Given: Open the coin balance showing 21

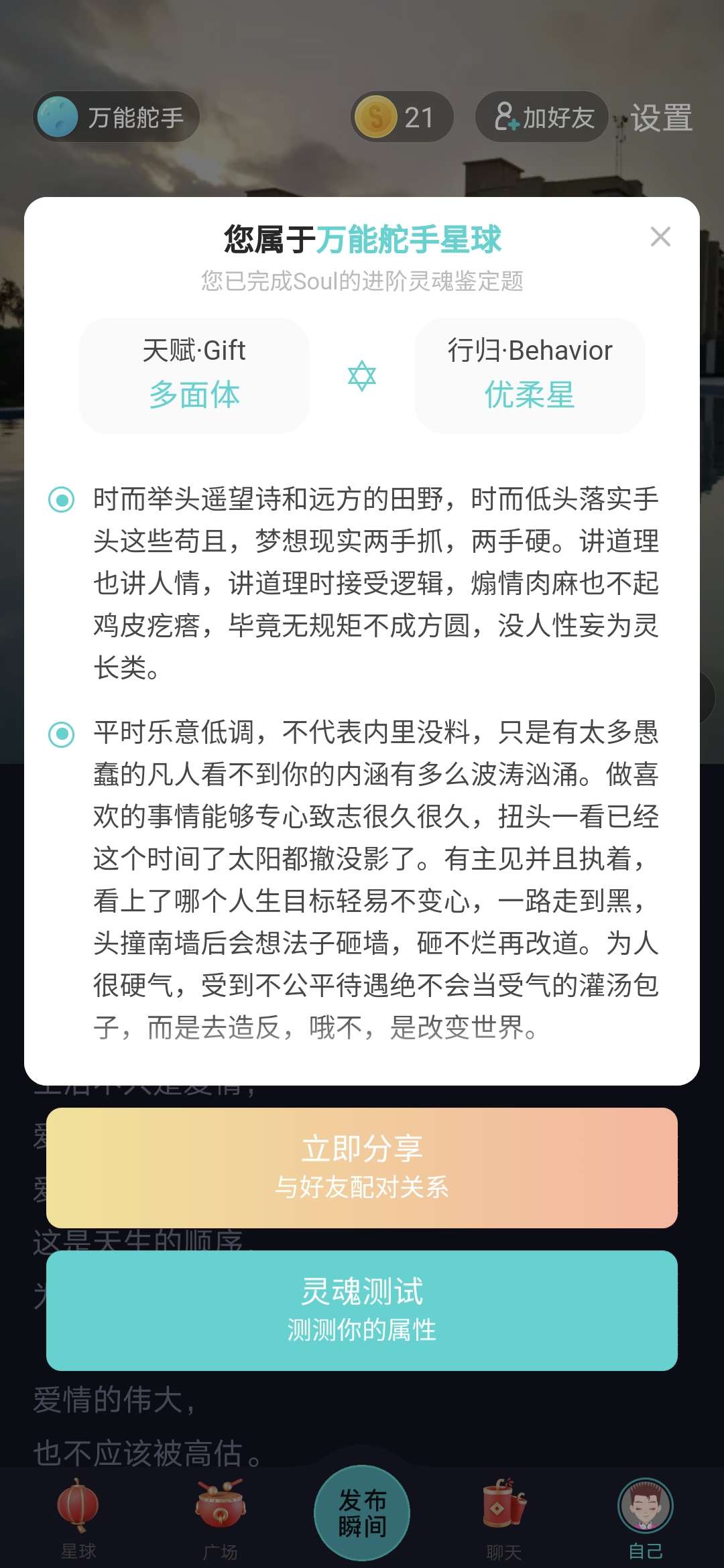Looking at the screenshot, I should tap(402, 117).
